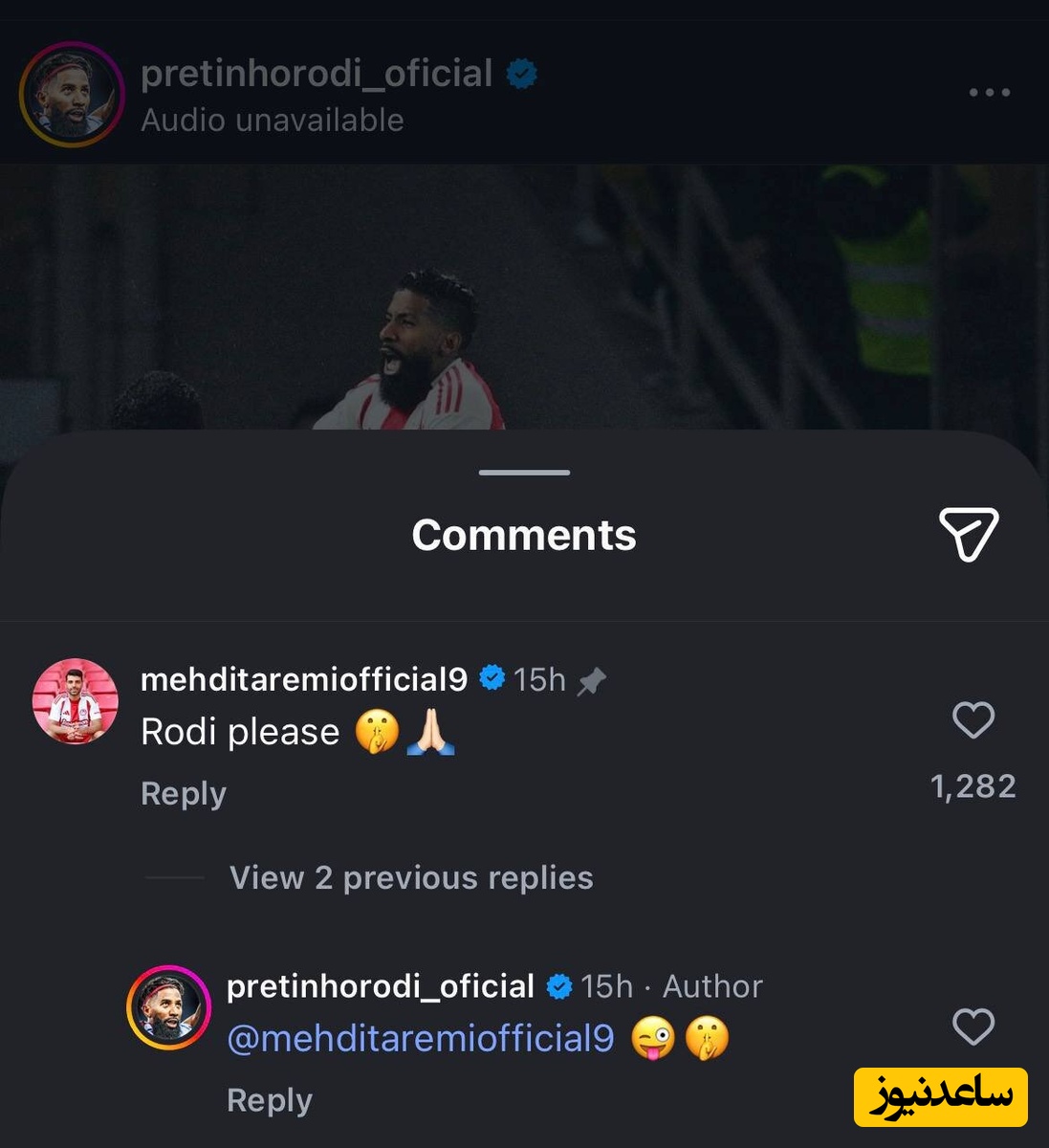1049x1148 pixels.
Task: View pretinhorodi_oficial's story from header avatar
Action: [x=72, y=95]
